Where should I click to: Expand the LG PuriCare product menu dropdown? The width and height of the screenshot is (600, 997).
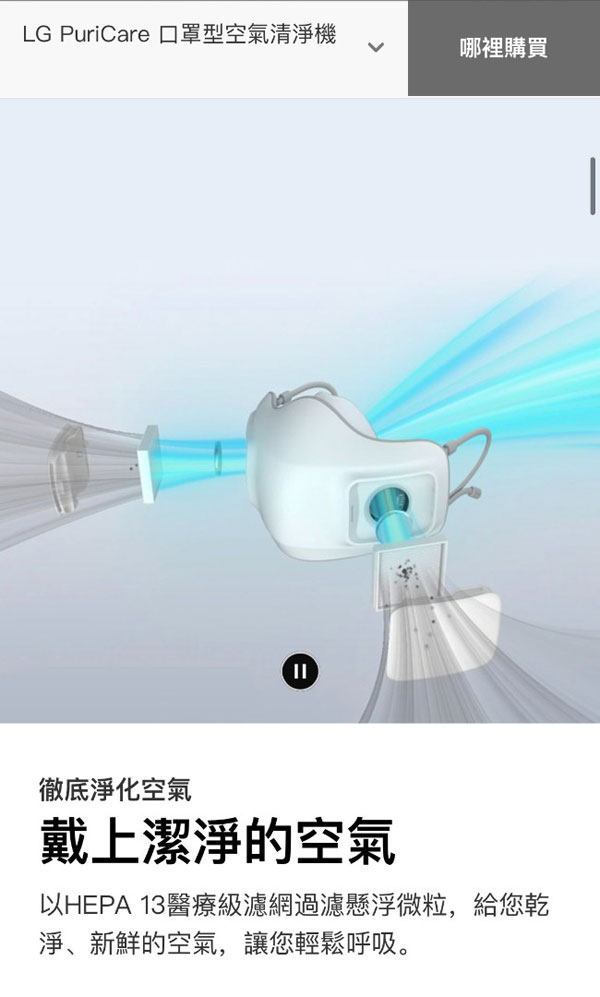click(376, 47)
